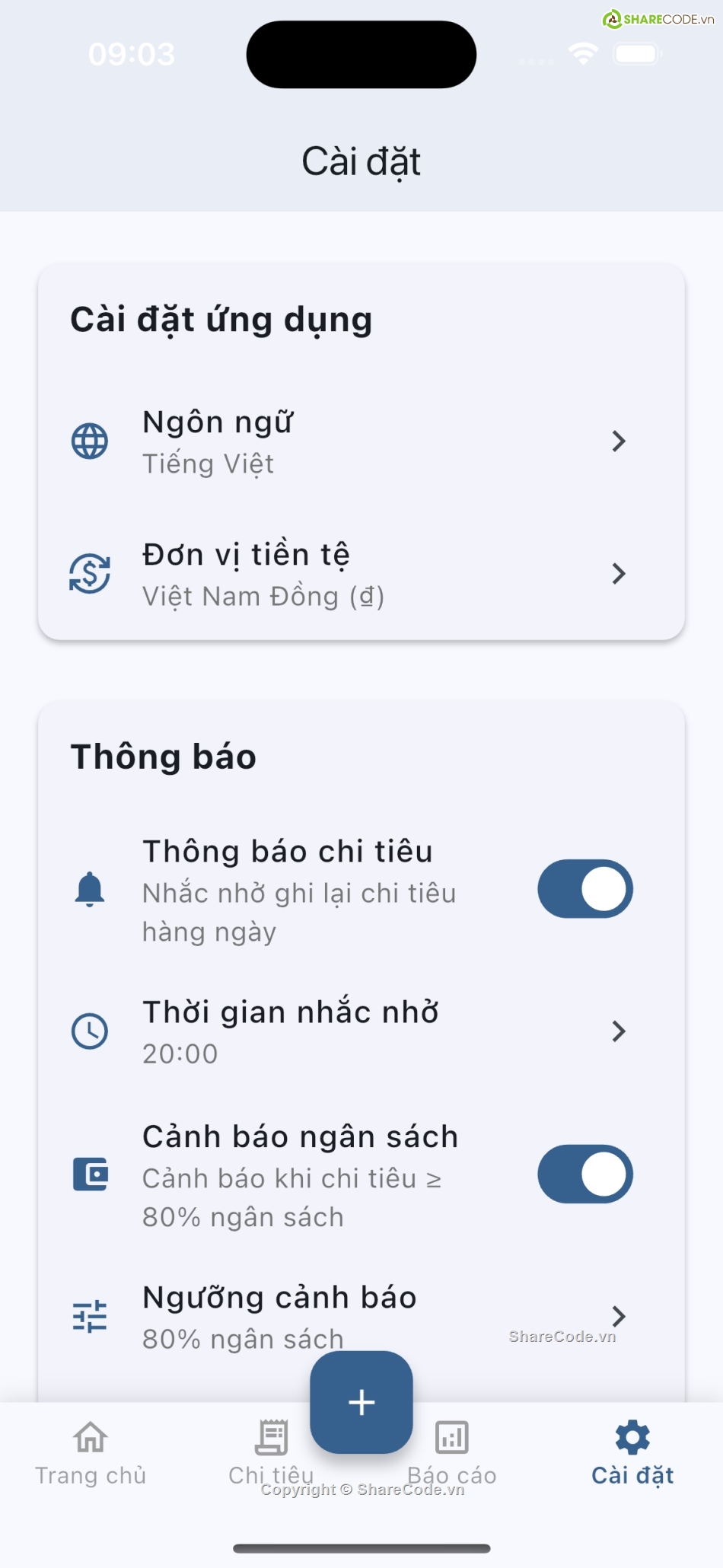The width and height of the screenshot is (723, 1568).
Task: Select the globe icon next to Ngôn ngữ
Action: 89,440
